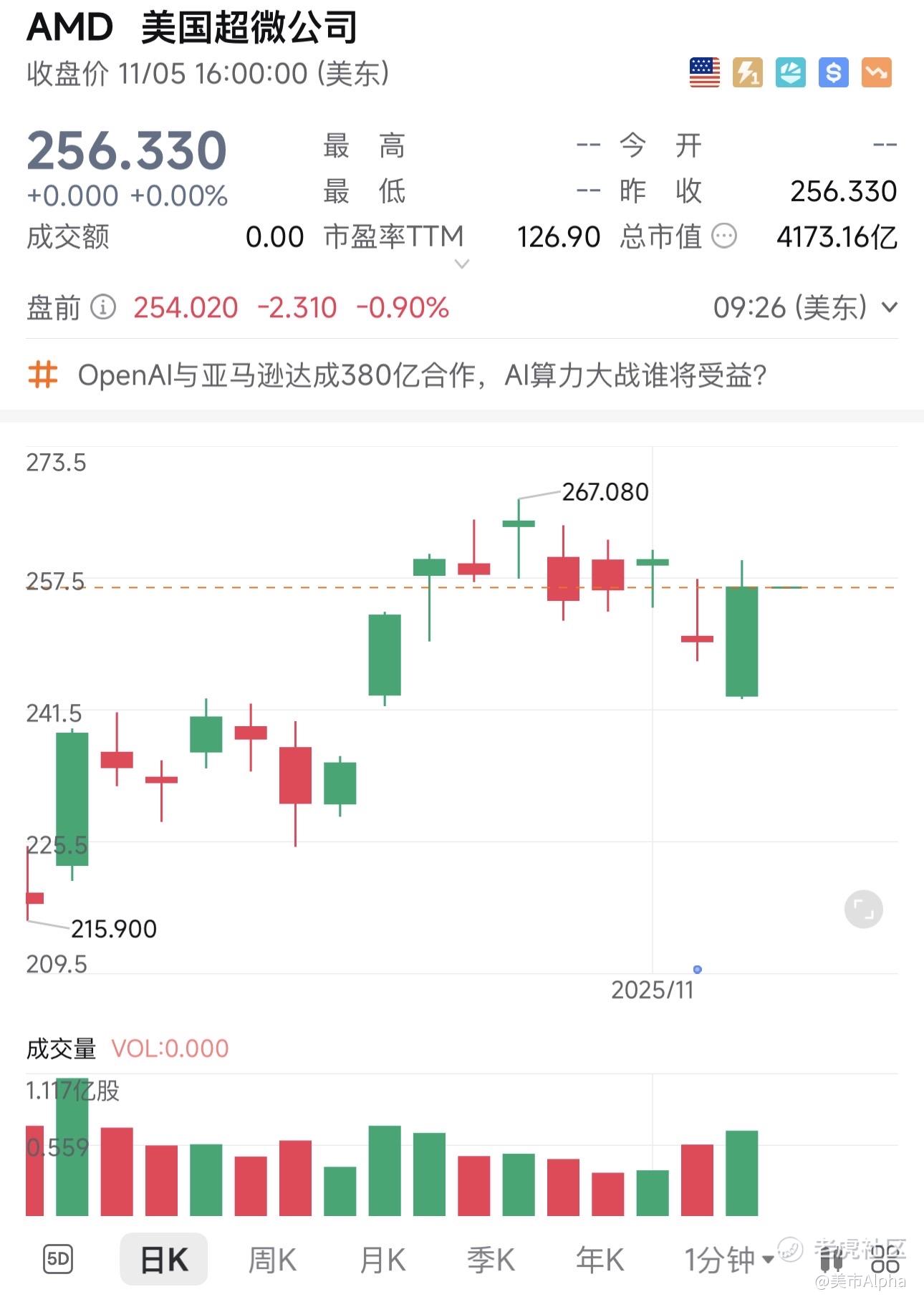Show the 季K quarterly chart
924x1302 pixels.
(491, 1259)
